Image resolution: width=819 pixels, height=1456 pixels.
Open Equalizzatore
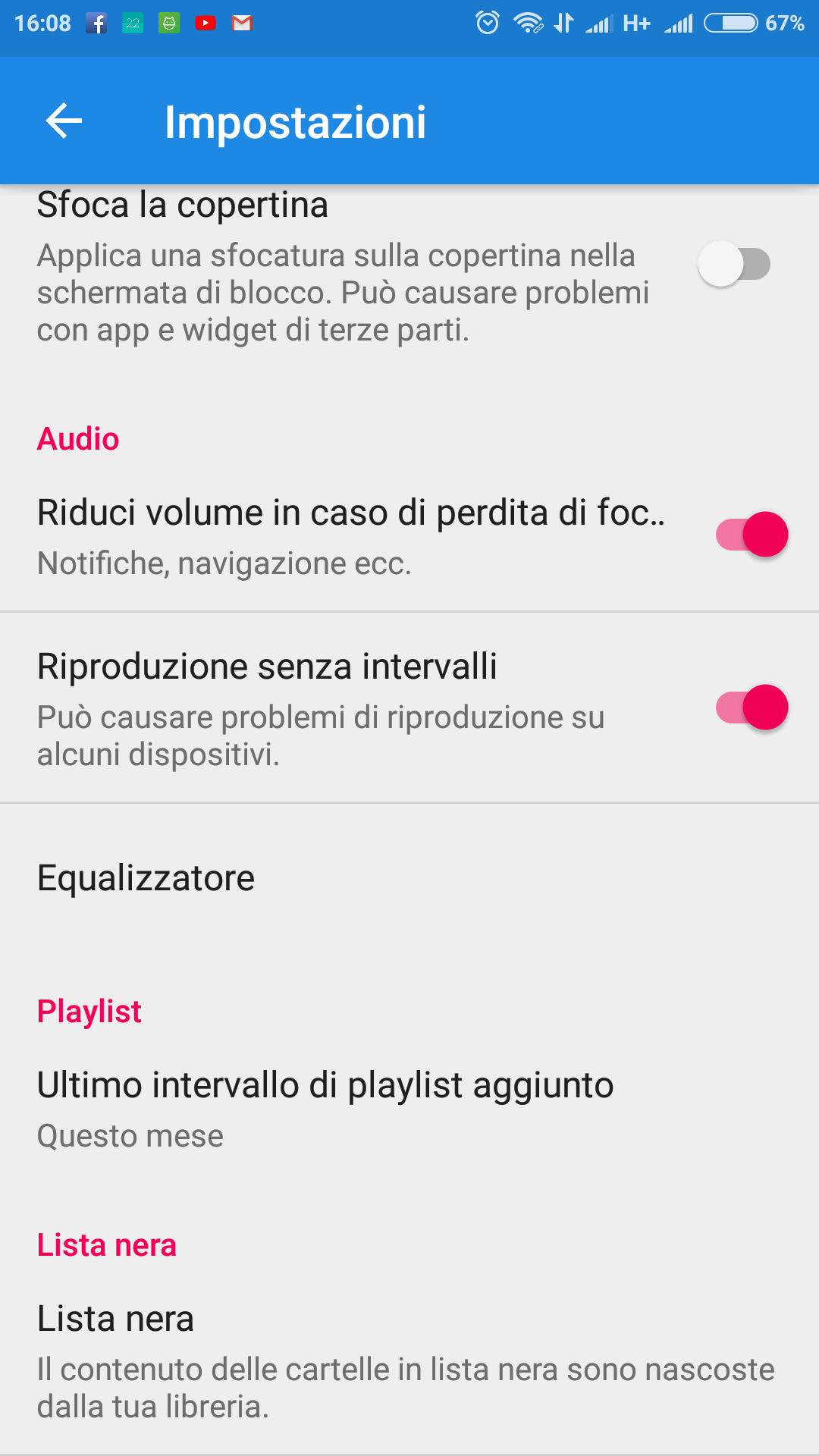pyautogui.click(x=409, y=878)
